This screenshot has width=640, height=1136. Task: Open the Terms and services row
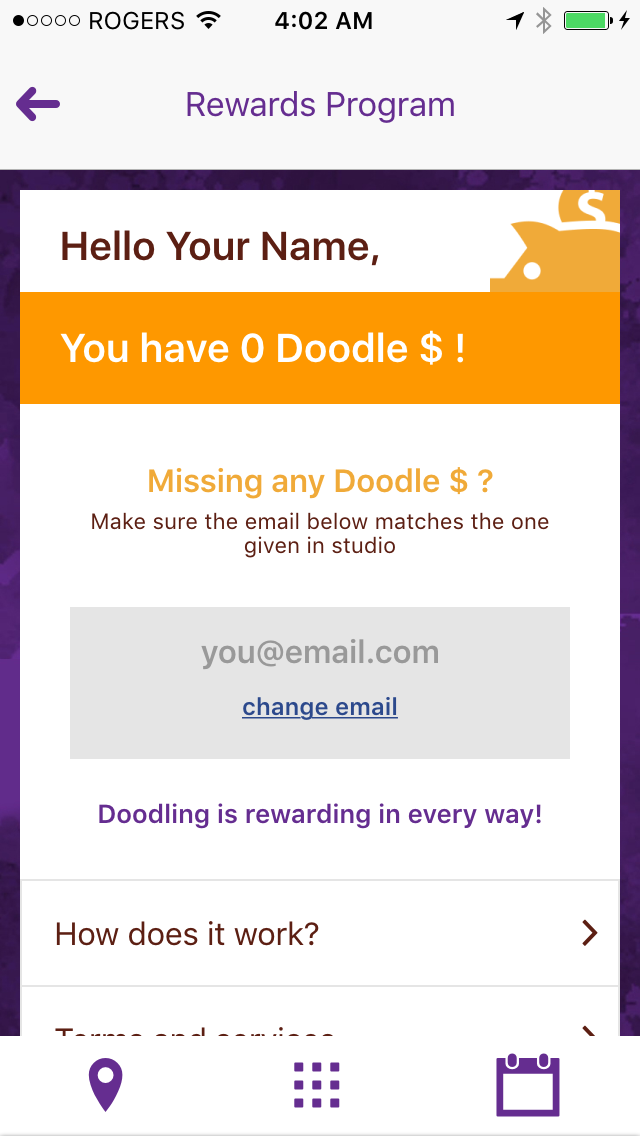[x=320, y=1026]
